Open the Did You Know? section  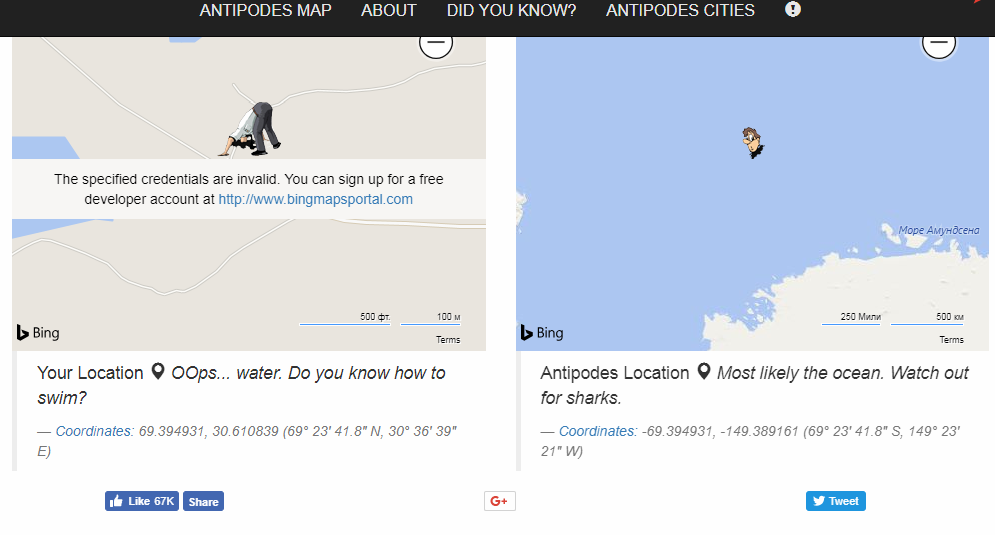[511, 10]
